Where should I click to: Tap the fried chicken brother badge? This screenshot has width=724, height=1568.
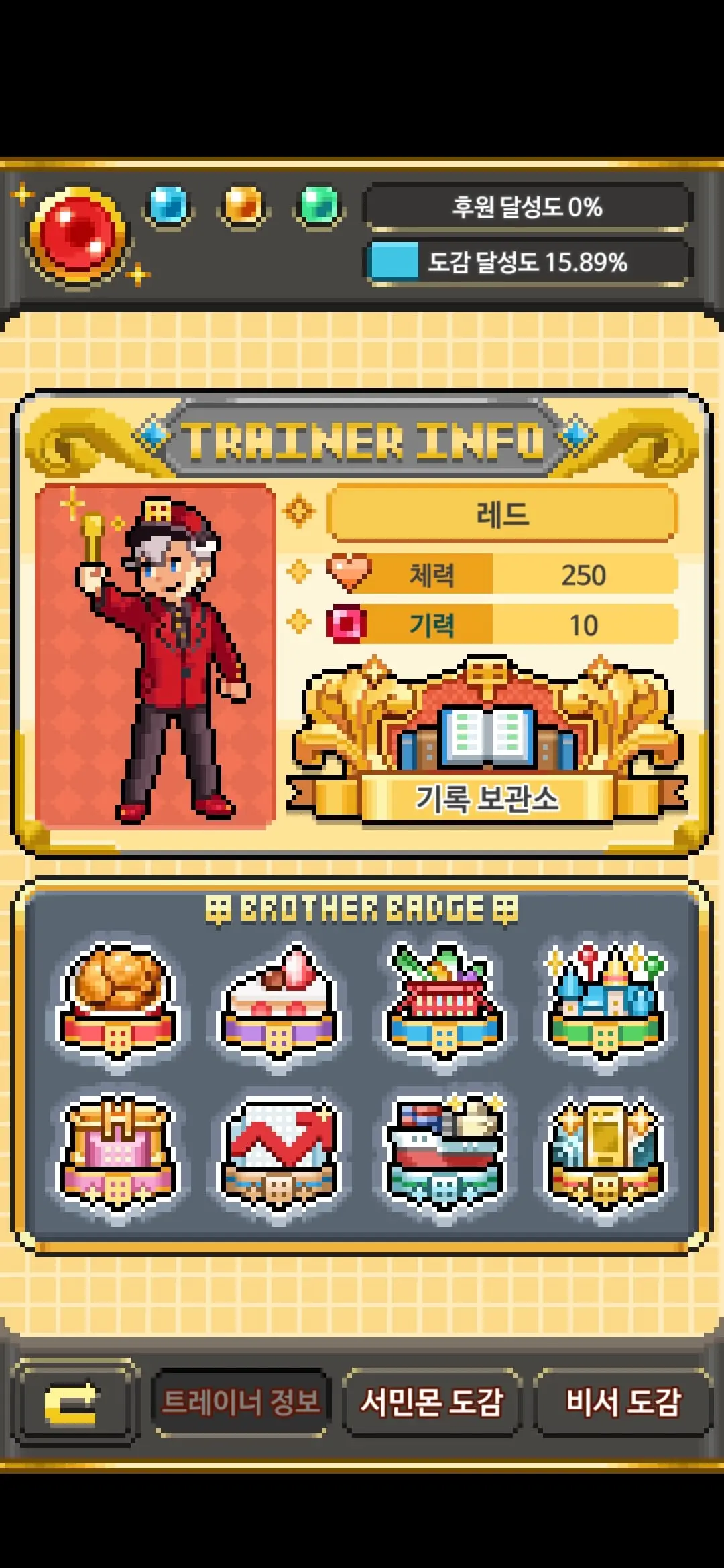[119, 1002]
